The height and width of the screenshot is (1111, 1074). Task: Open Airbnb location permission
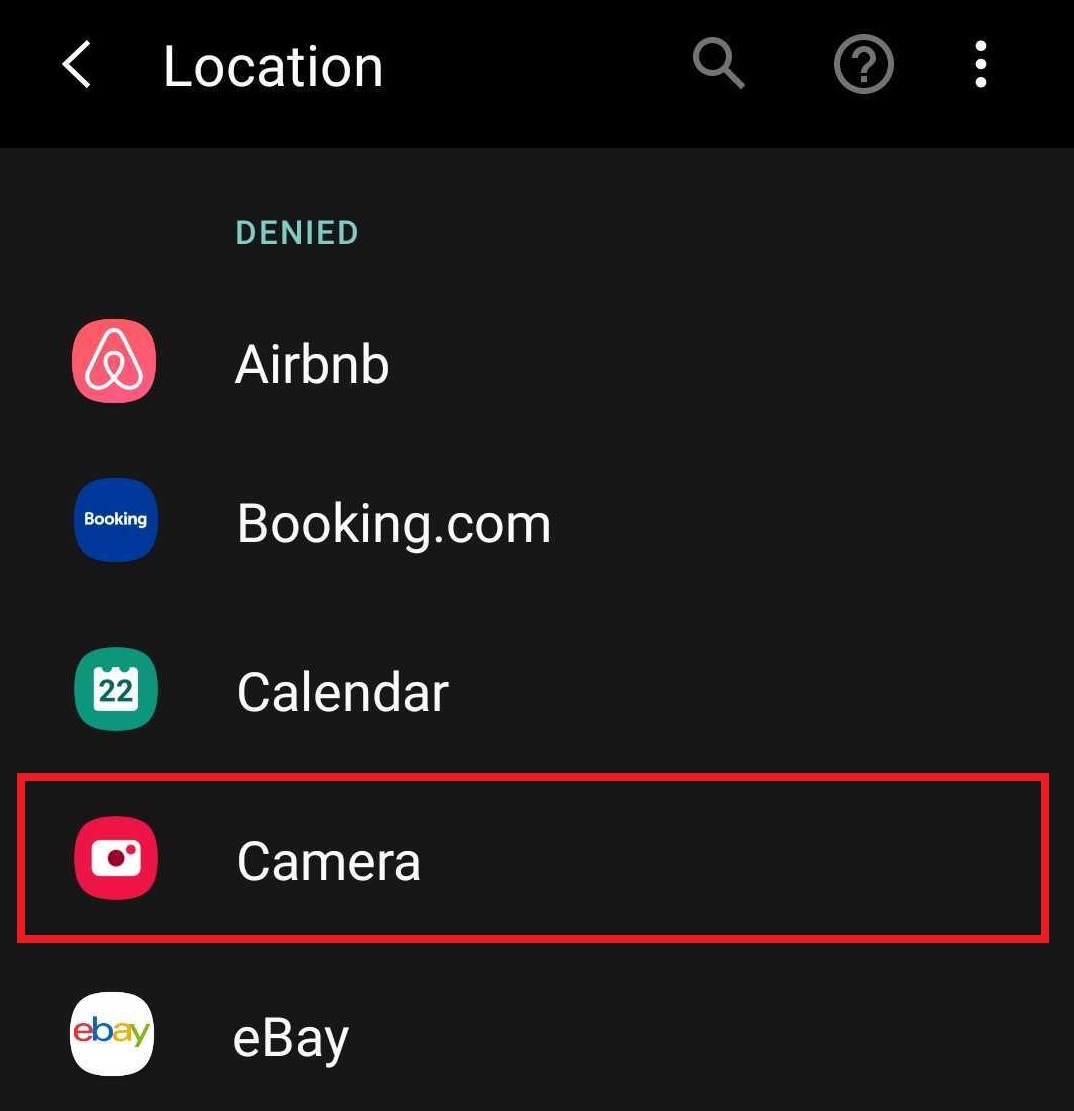click(312, 363)
